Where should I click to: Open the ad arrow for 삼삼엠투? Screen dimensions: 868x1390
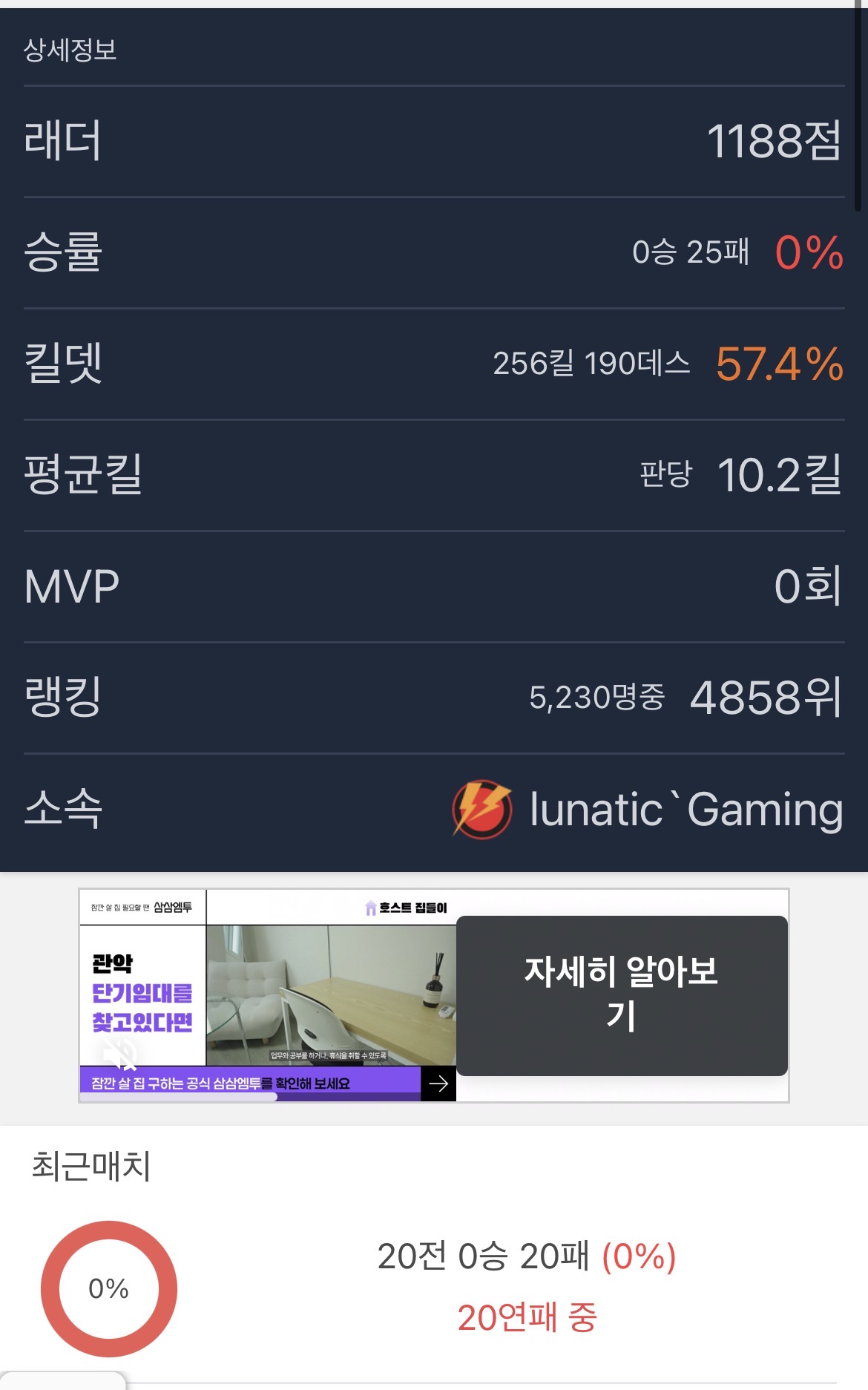[438, 1084]
